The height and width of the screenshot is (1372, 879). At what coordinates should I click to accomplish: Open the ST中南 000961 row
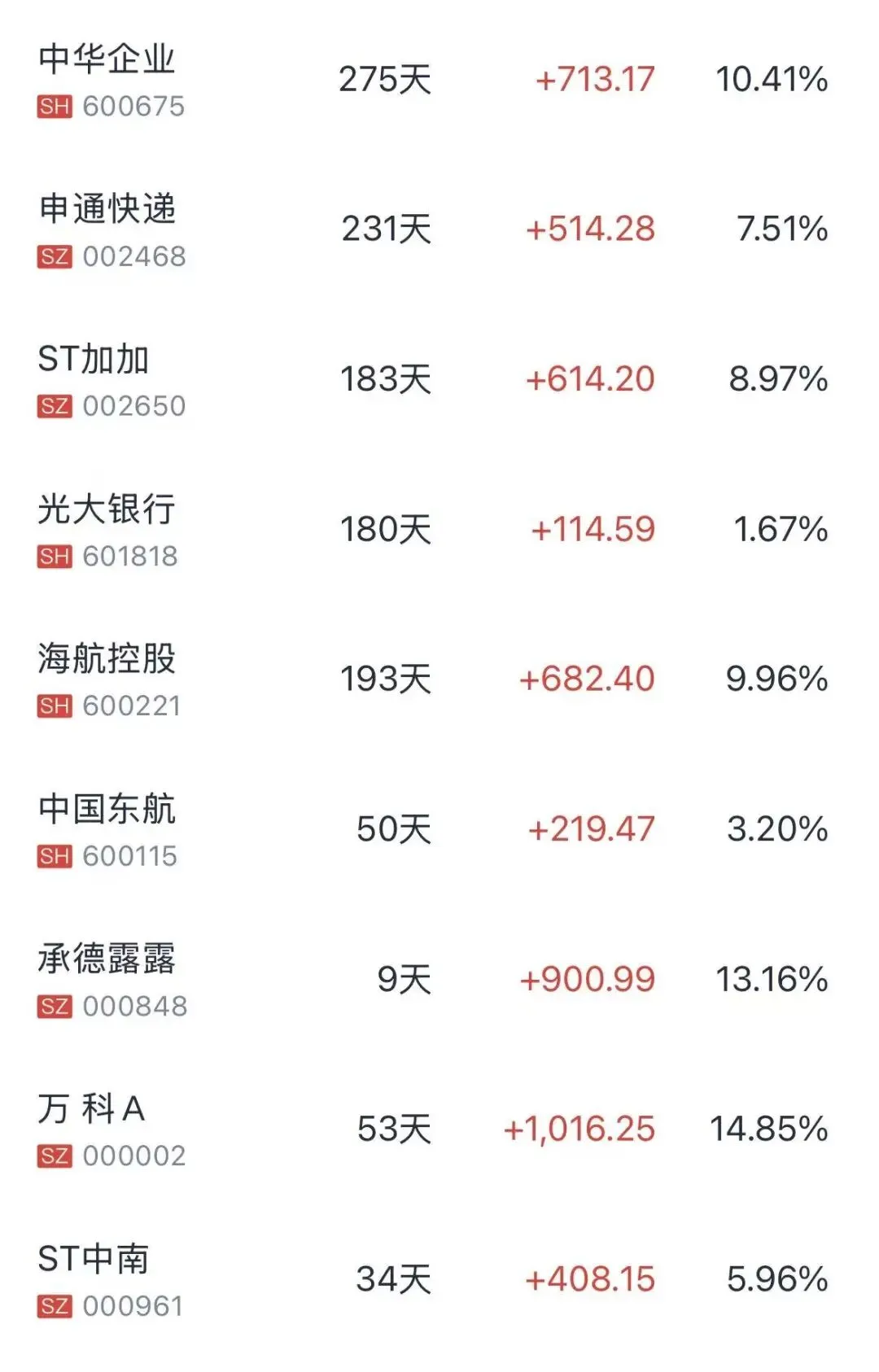94,1260
